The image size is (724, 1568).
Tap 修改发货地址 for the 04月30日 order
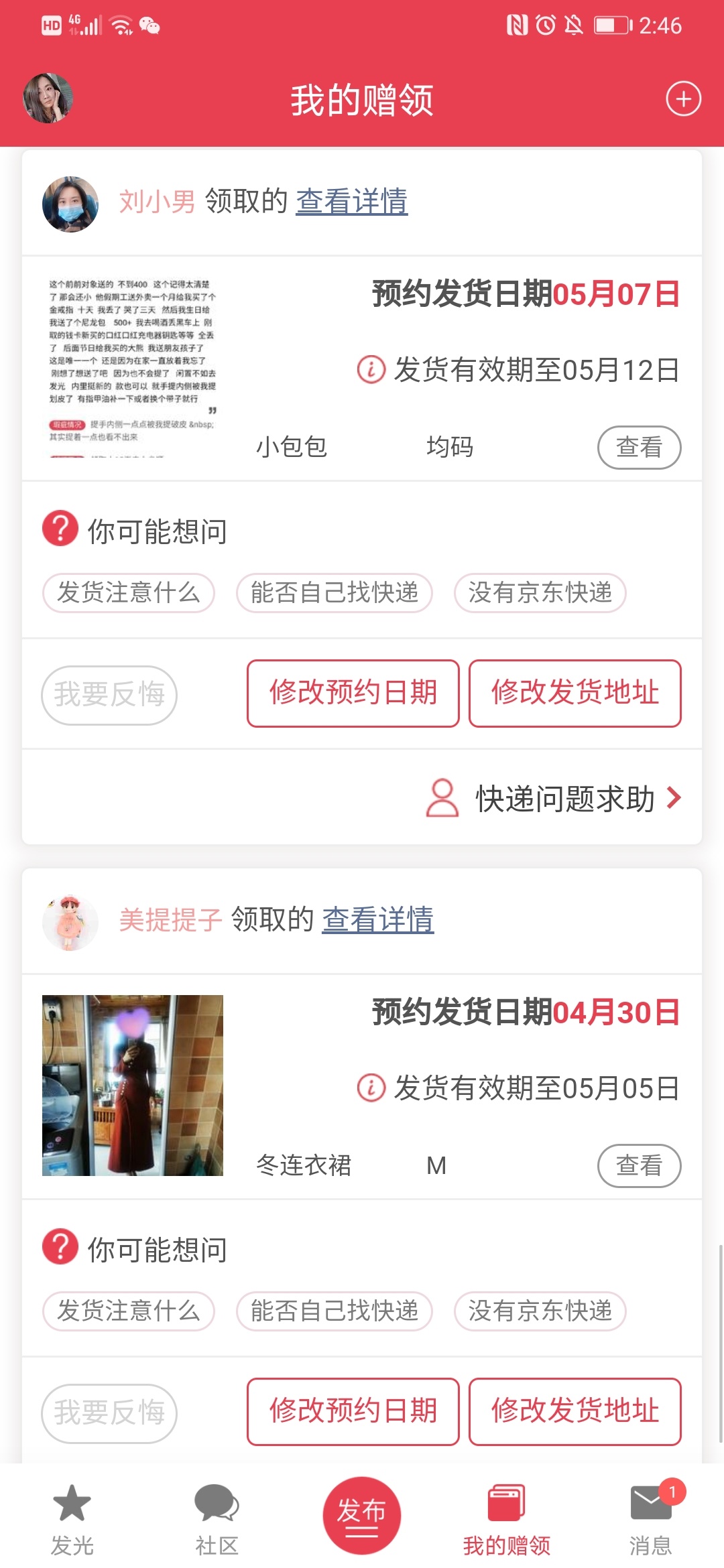tap(575, 1412)
